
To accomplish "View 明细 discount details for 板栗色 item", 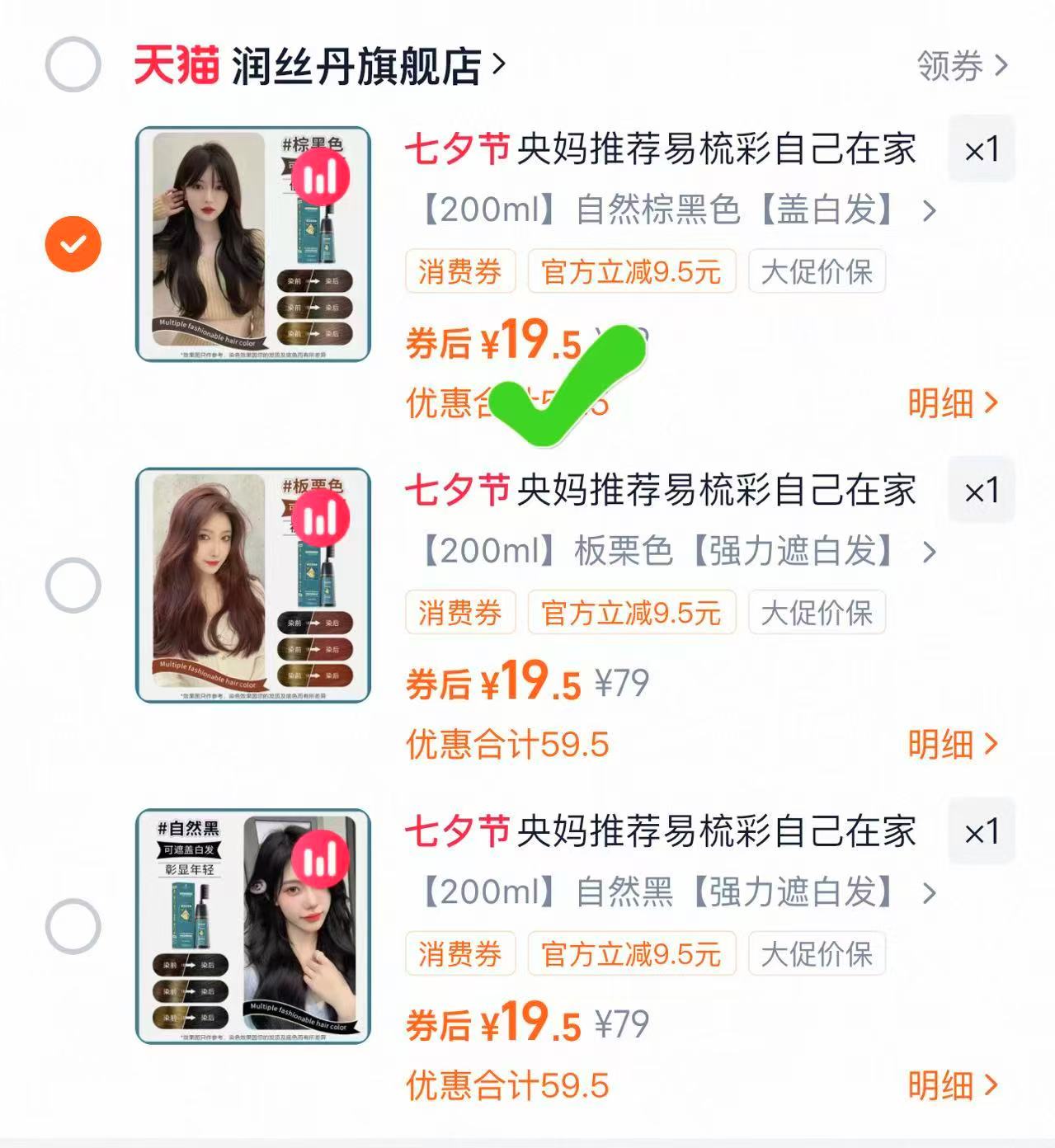I will pyautogui.click(x=953, y=745).
